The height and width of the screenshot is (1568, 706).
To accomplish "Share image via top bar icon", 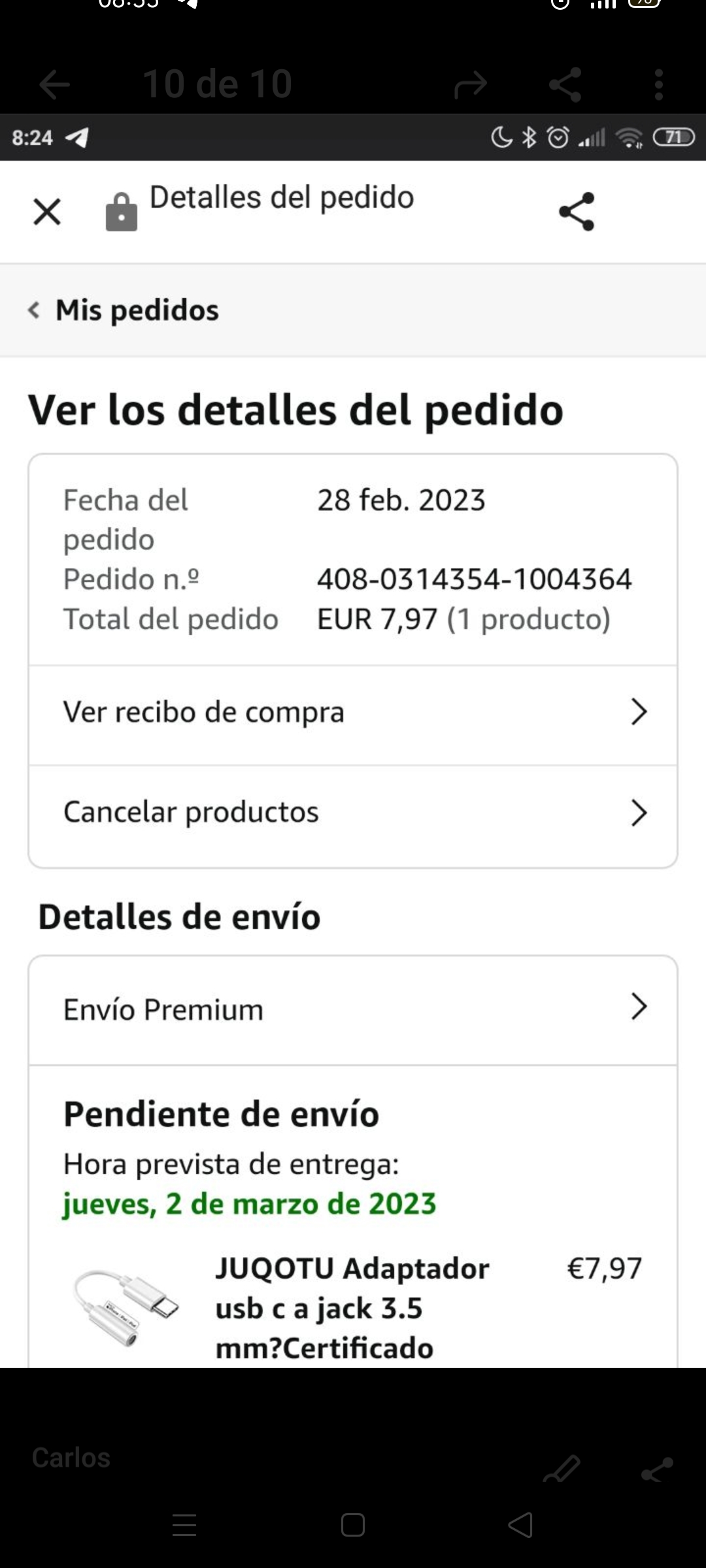I will pyautogui.click(x=565, y=84).
